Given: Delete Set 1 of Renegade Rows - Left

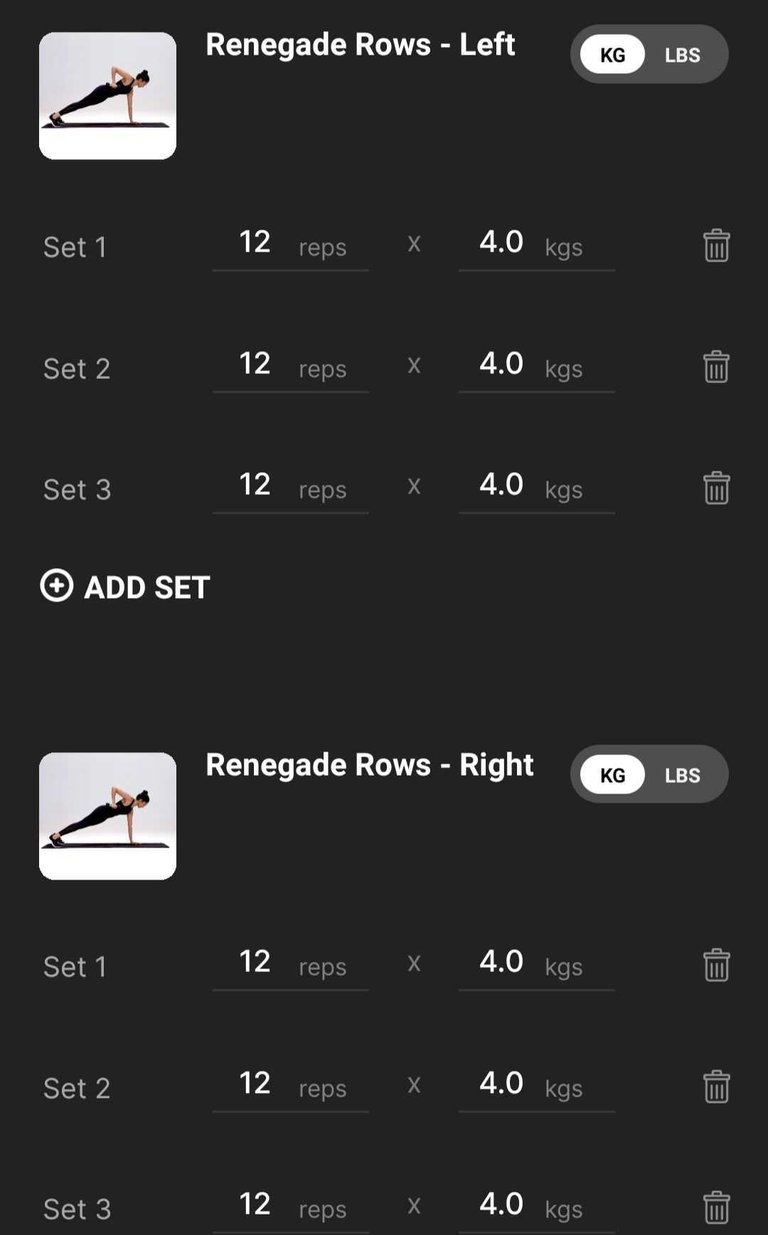Looking at the screenshot, I should click(x=716, y=246).
